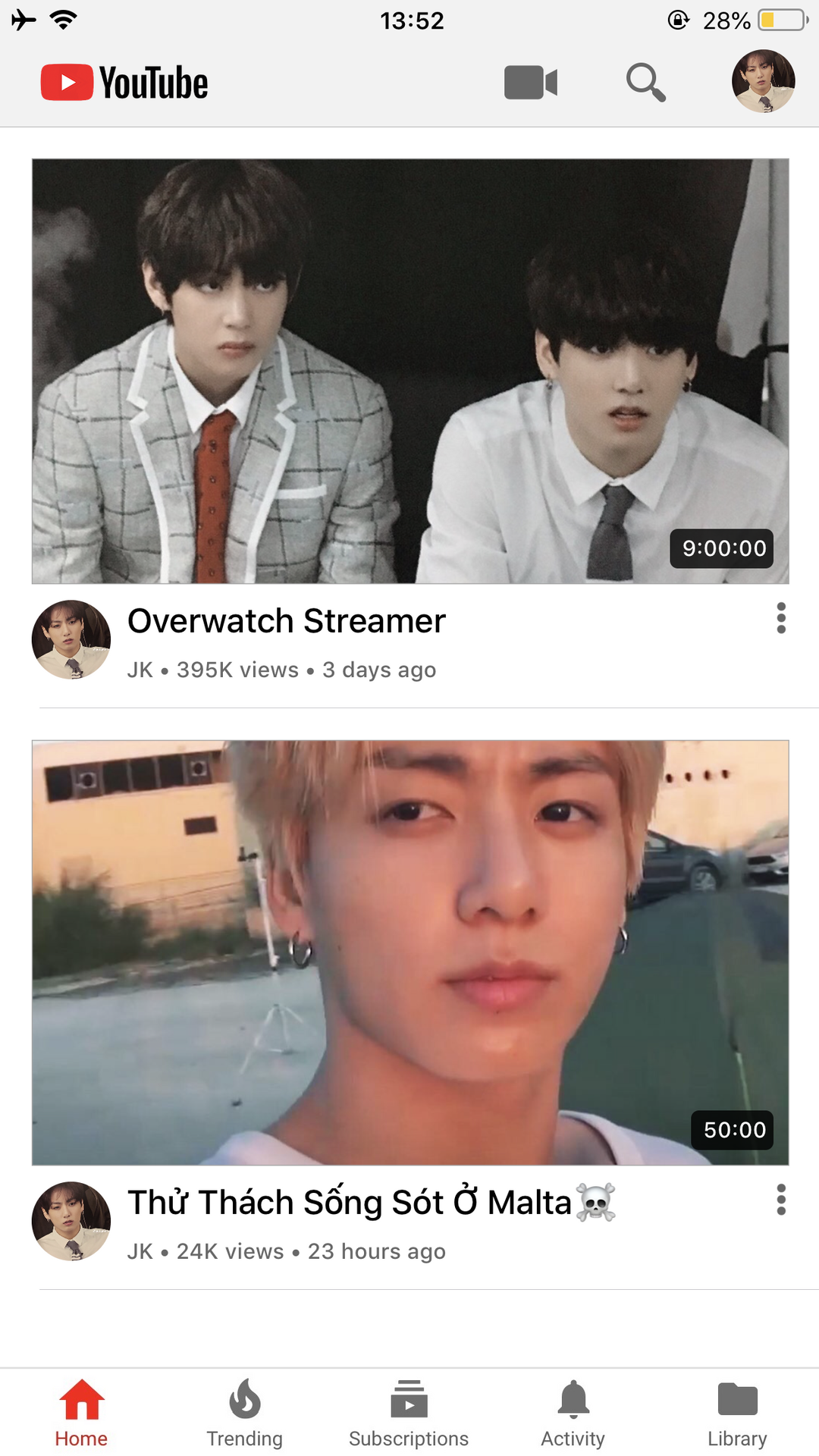819x1456 pixels.
Task: Switch to the Home tab
Action: point(81,1414)
